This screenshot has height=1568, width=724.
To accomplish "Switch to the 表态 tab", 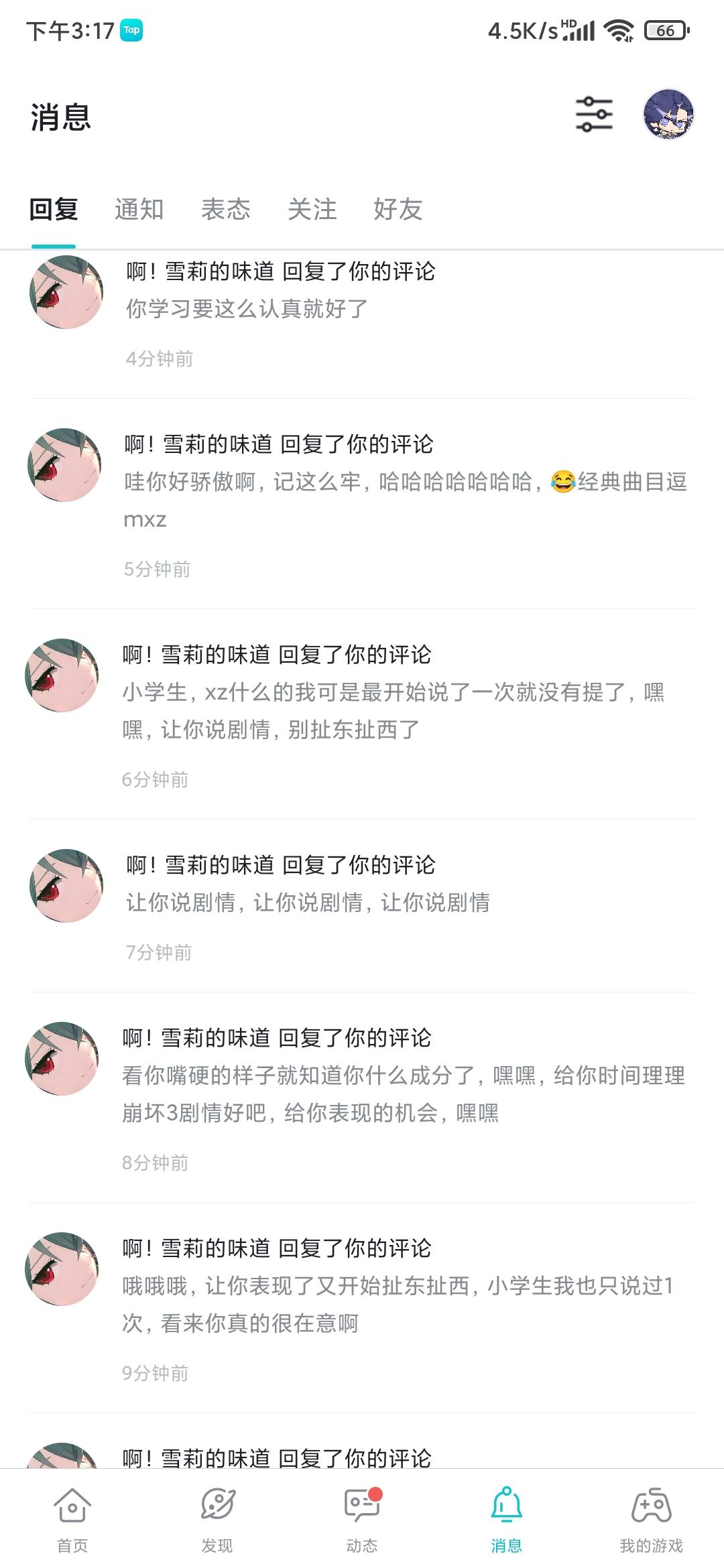I will pos(226,210).
